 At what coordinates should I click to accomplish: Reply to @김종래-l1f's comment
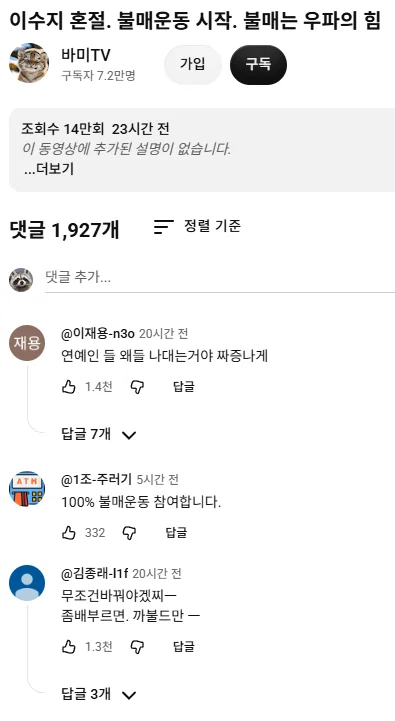click(184, 647)
